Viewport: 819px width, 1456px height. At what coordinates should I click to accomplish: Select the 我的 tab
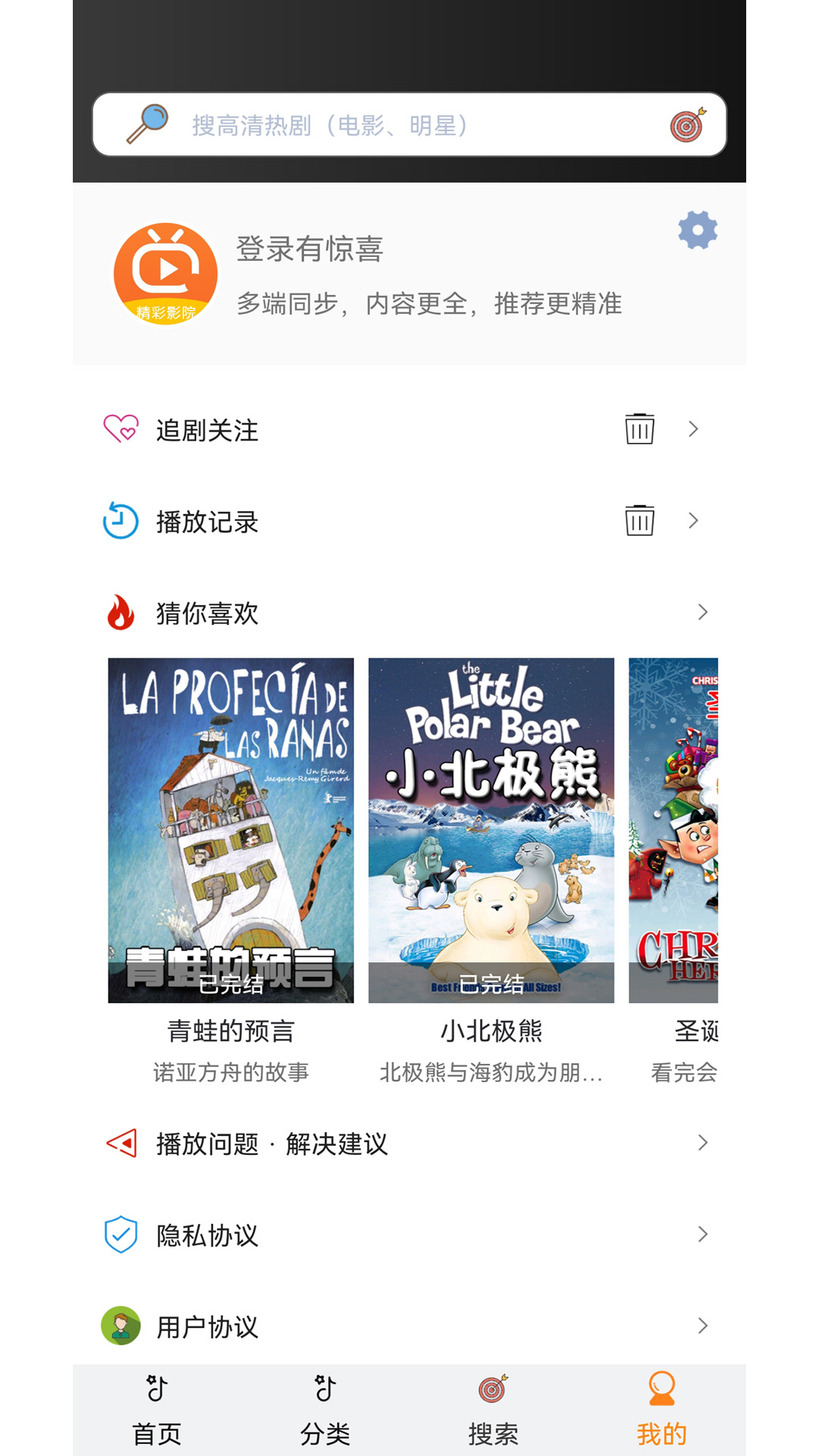[x=662, y=1410]
